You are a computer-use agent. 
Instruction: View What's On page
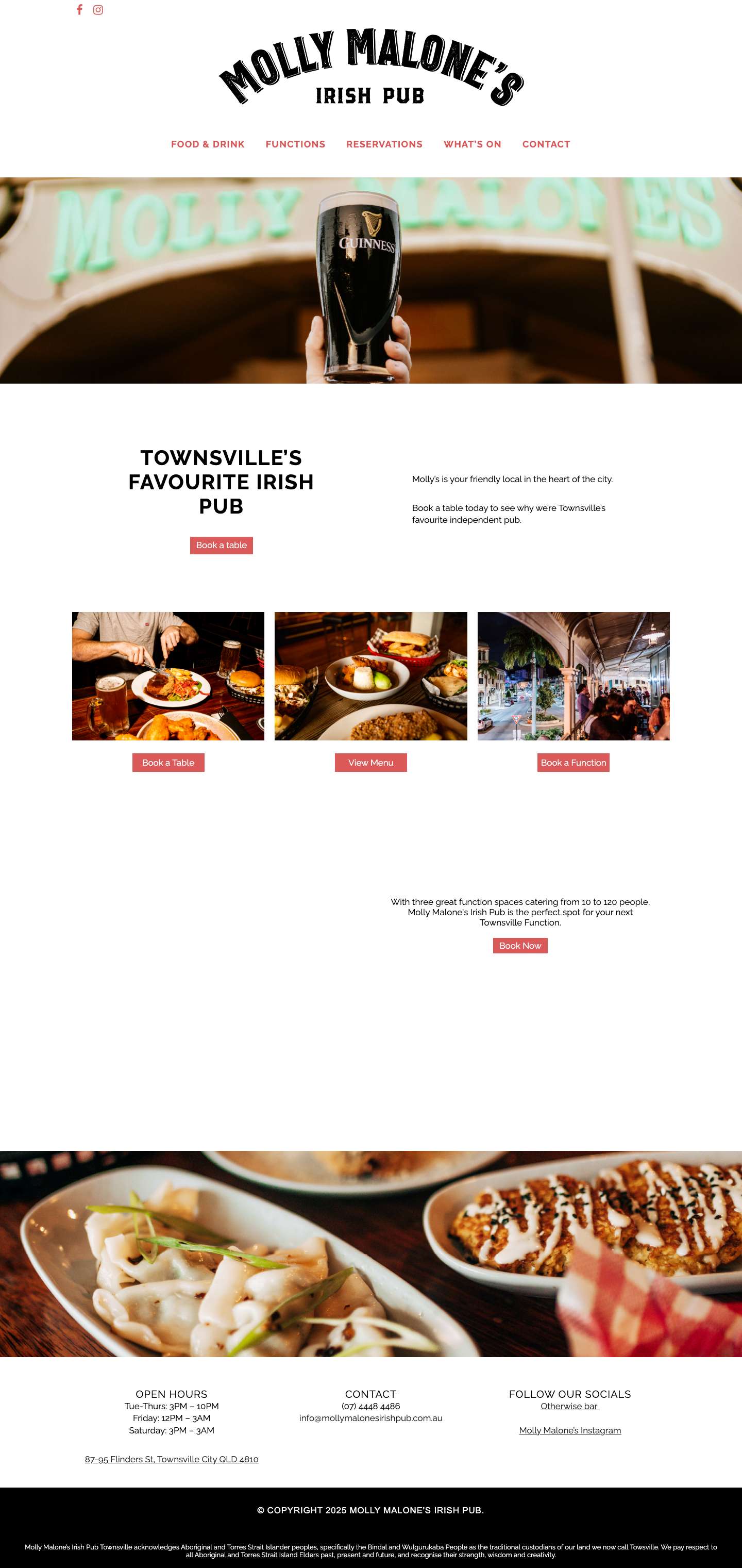coord(472,144)
